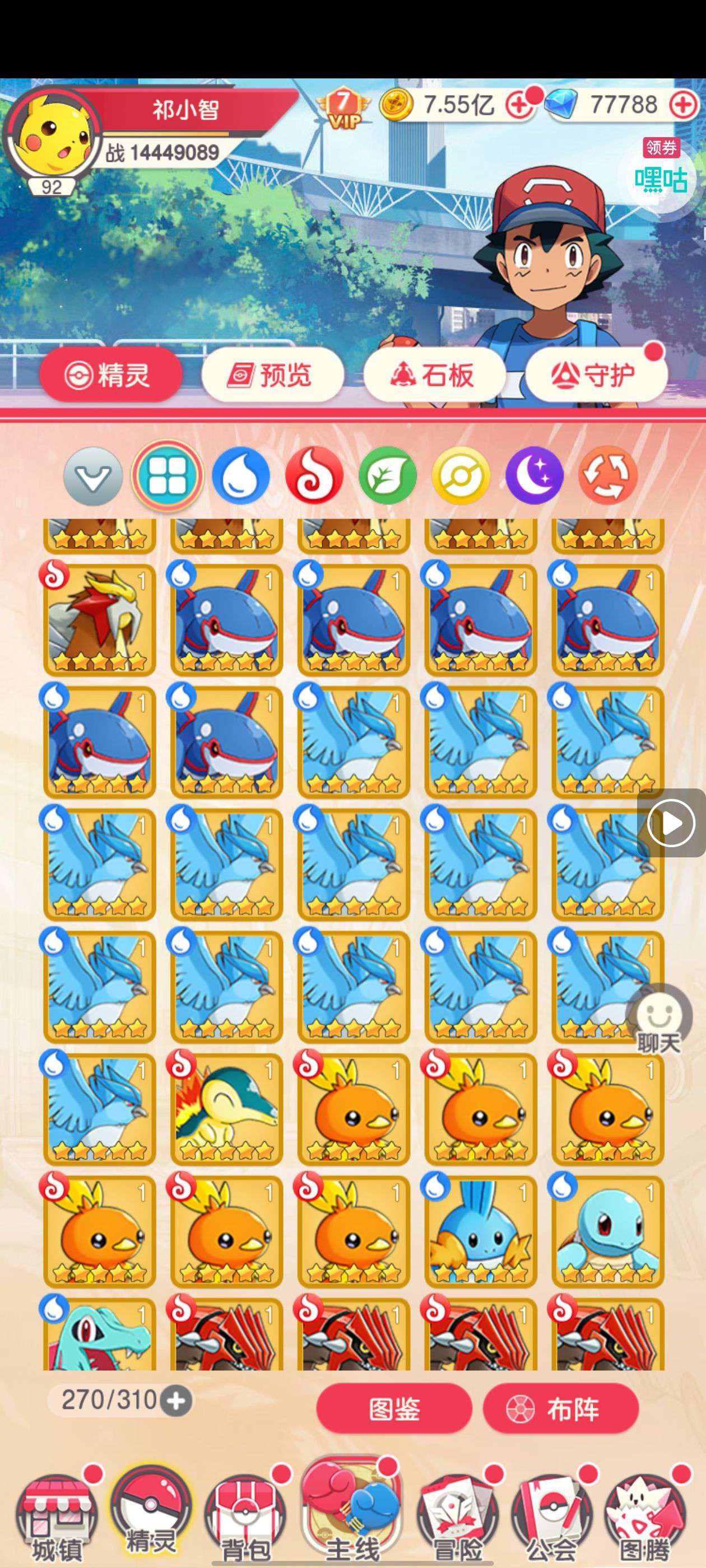Open the 石板 tab
The width and height of the screenshot is (706, 1568).
click(x=434, y=375)
